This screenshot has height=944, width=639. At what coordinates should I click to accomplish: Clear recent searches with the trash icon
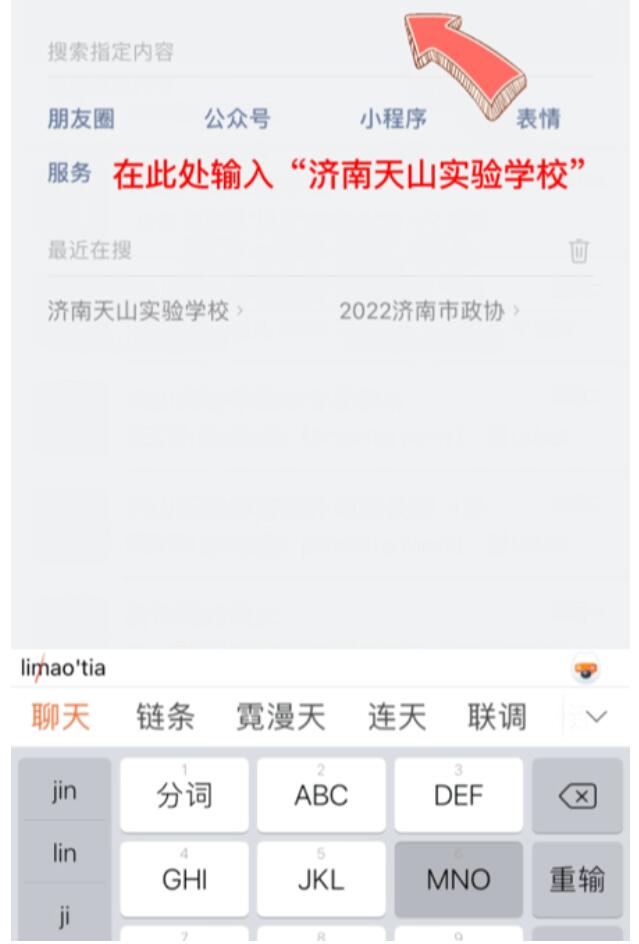tap(579, 251)
